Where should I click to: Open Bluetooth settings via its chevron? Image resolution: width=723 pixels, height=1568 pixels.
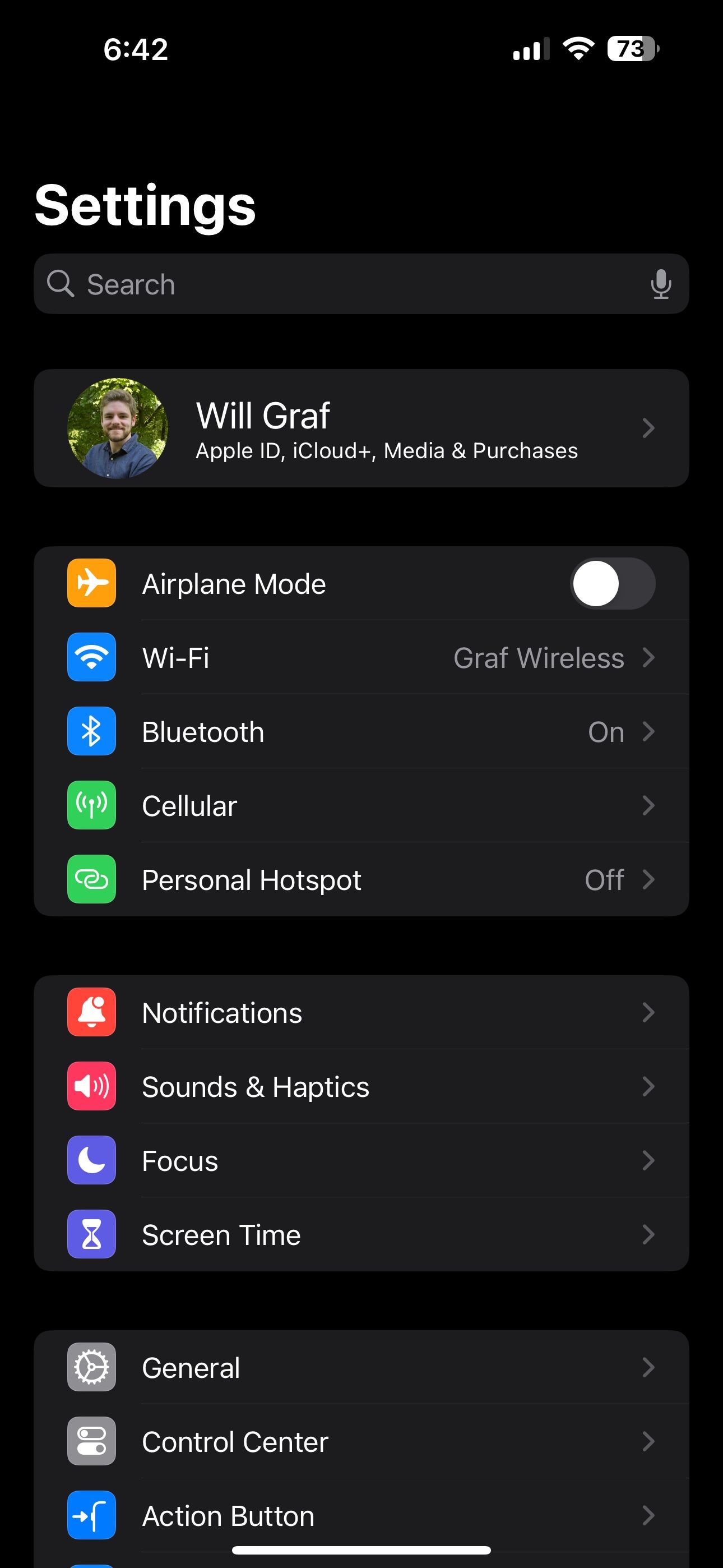click(x=649, y=732)
